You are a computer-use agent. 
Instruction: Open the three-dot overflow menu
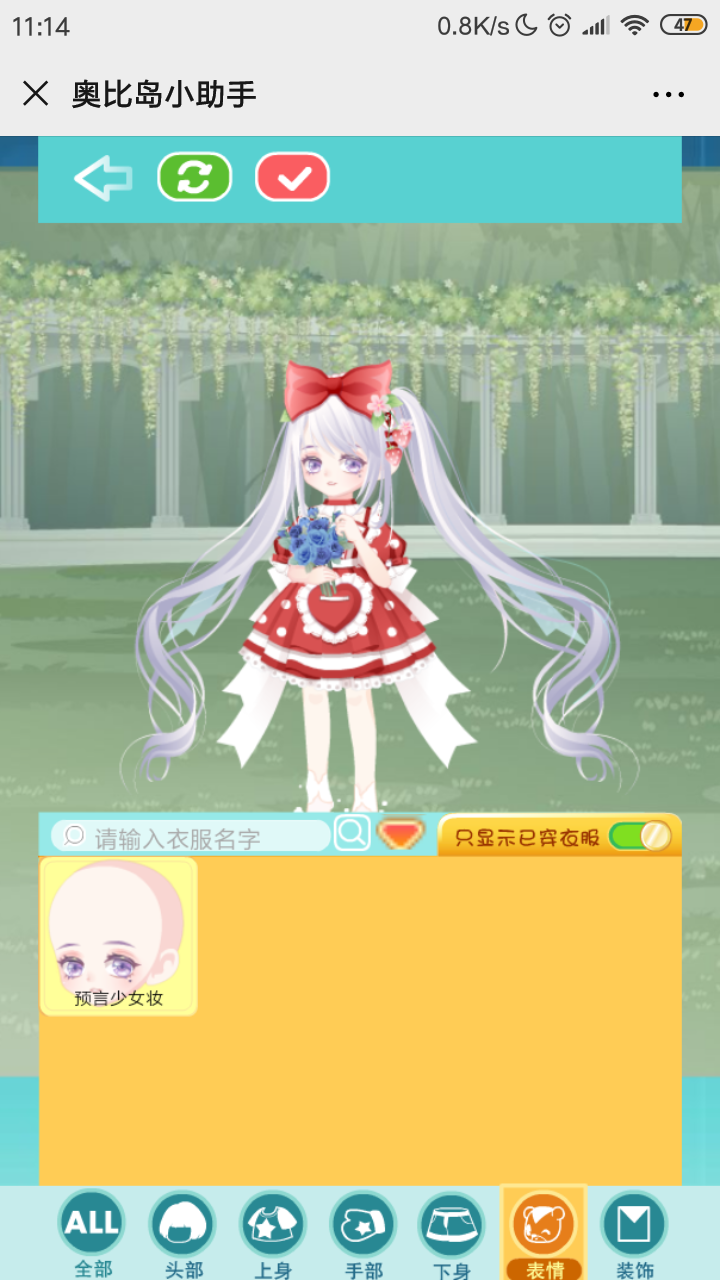pyautogui.click(x=668, y=95)
